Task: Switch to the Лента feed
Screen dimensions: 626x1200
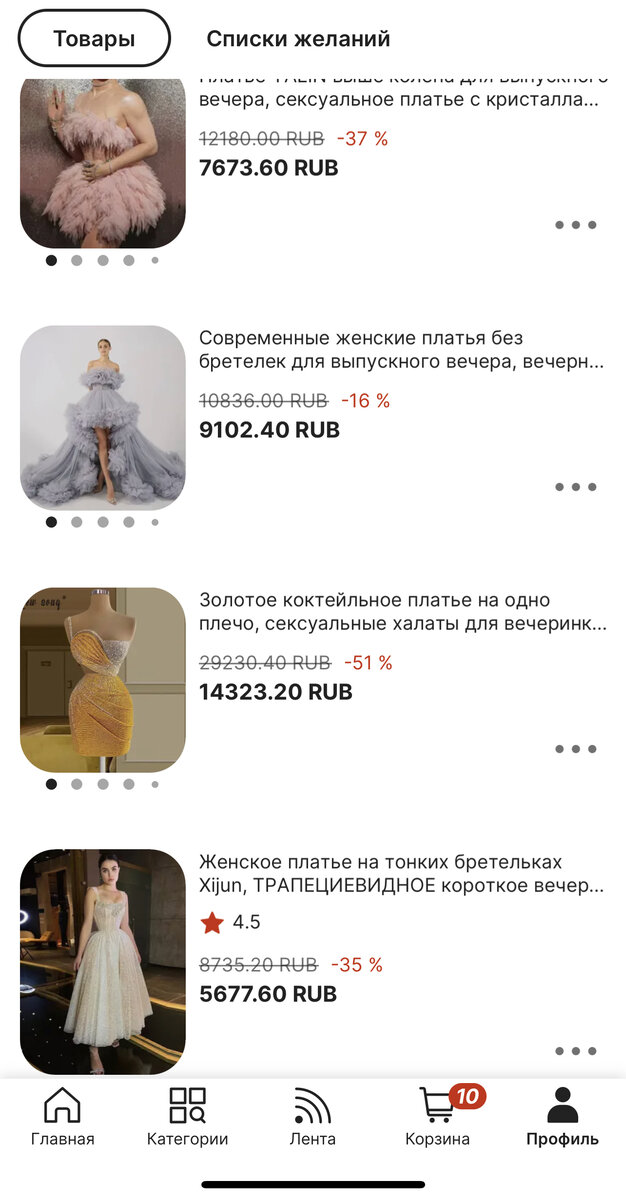Action: tap(313, 1117)
